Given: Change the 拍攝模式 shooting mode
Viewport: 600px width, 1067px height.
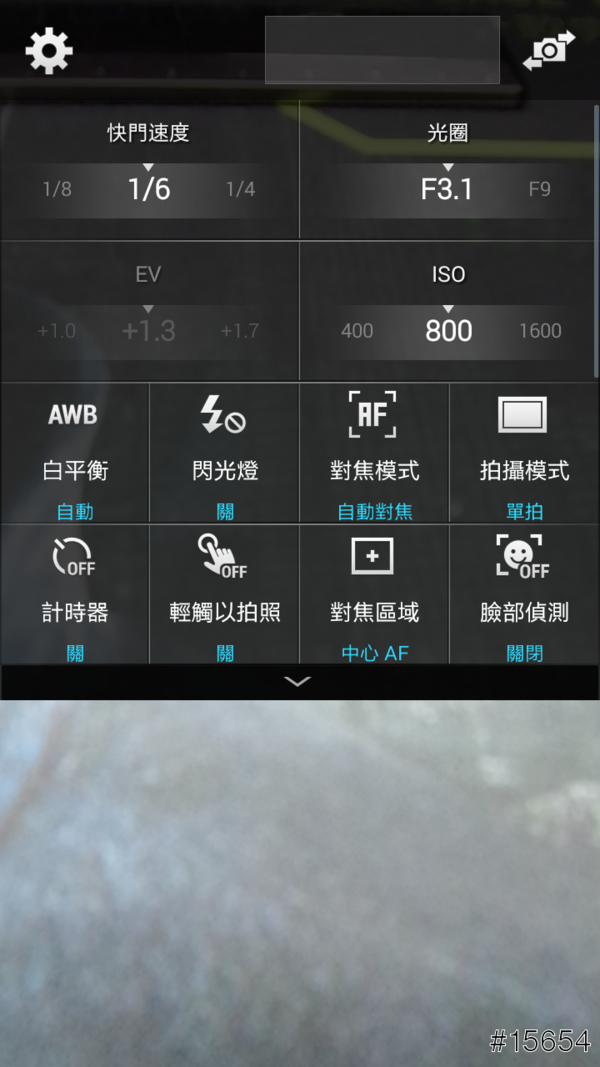Looking at the screenshot, I should 524,453.
